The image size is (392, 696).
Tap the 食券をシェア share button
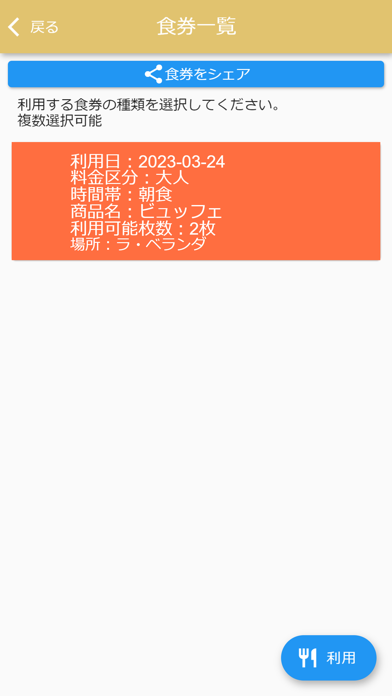pos(196,74)
